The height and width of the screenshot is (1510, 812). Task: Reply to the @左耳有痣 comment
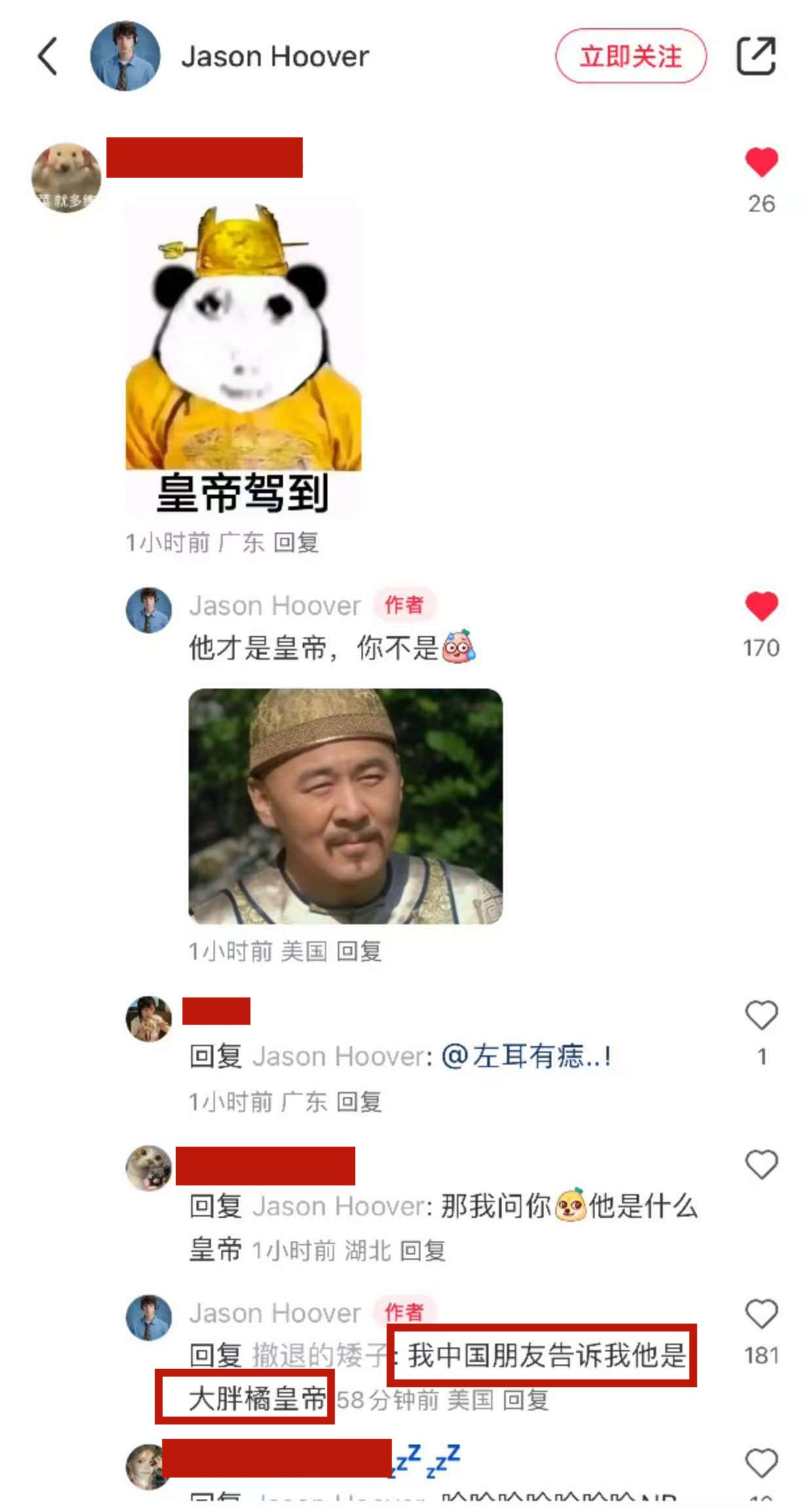coord(359,1102)
